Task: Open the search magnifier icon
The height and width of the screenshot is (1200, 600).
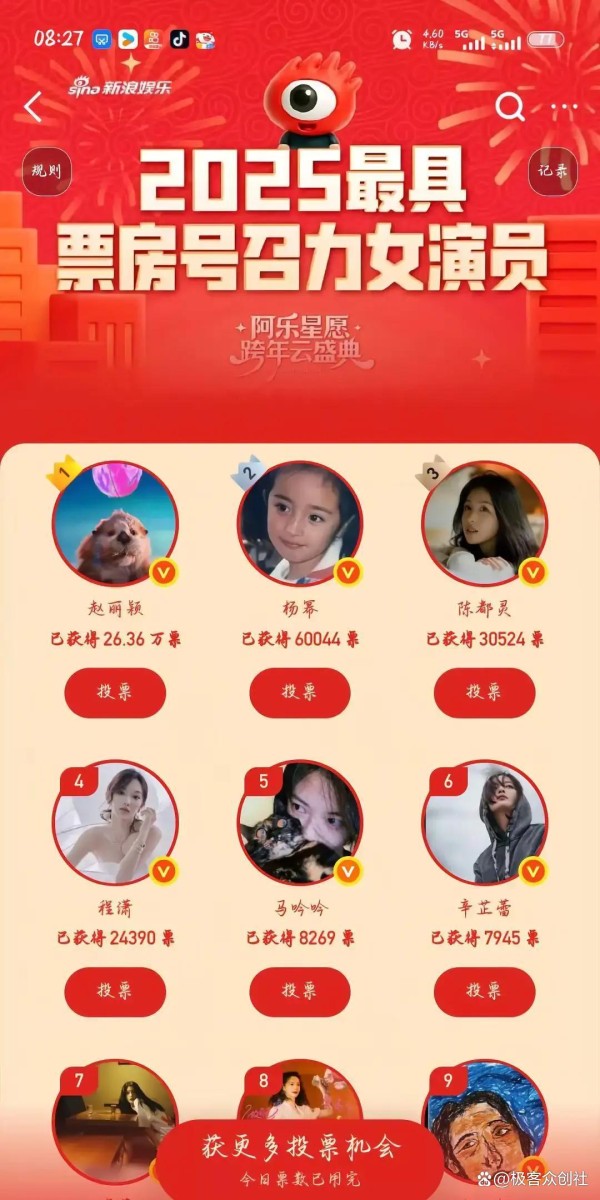Action: tap(510, 107)
